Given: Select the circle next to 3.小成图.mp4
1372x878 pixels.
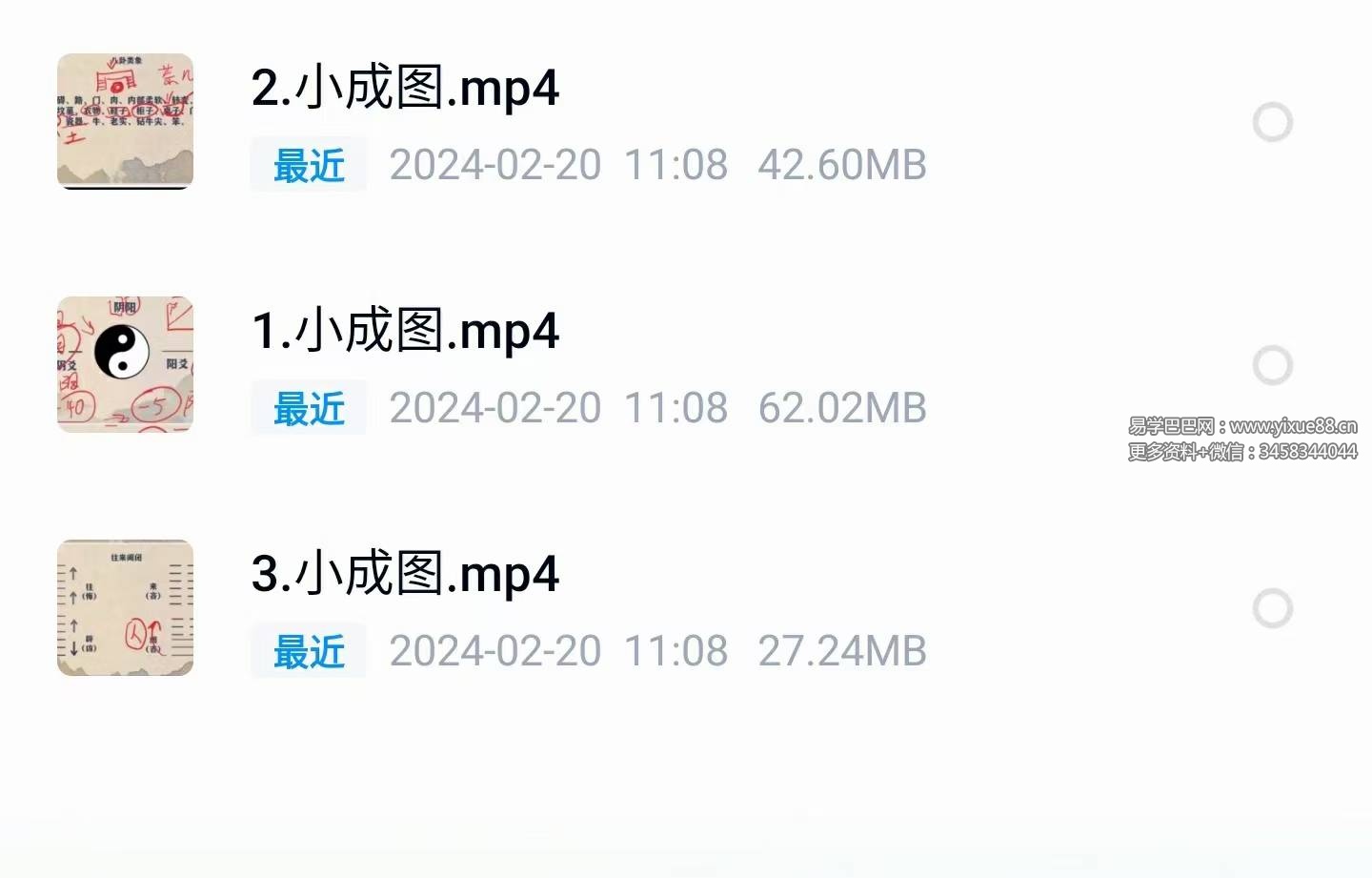Looking at the screenshot, I should point(1272,608).
